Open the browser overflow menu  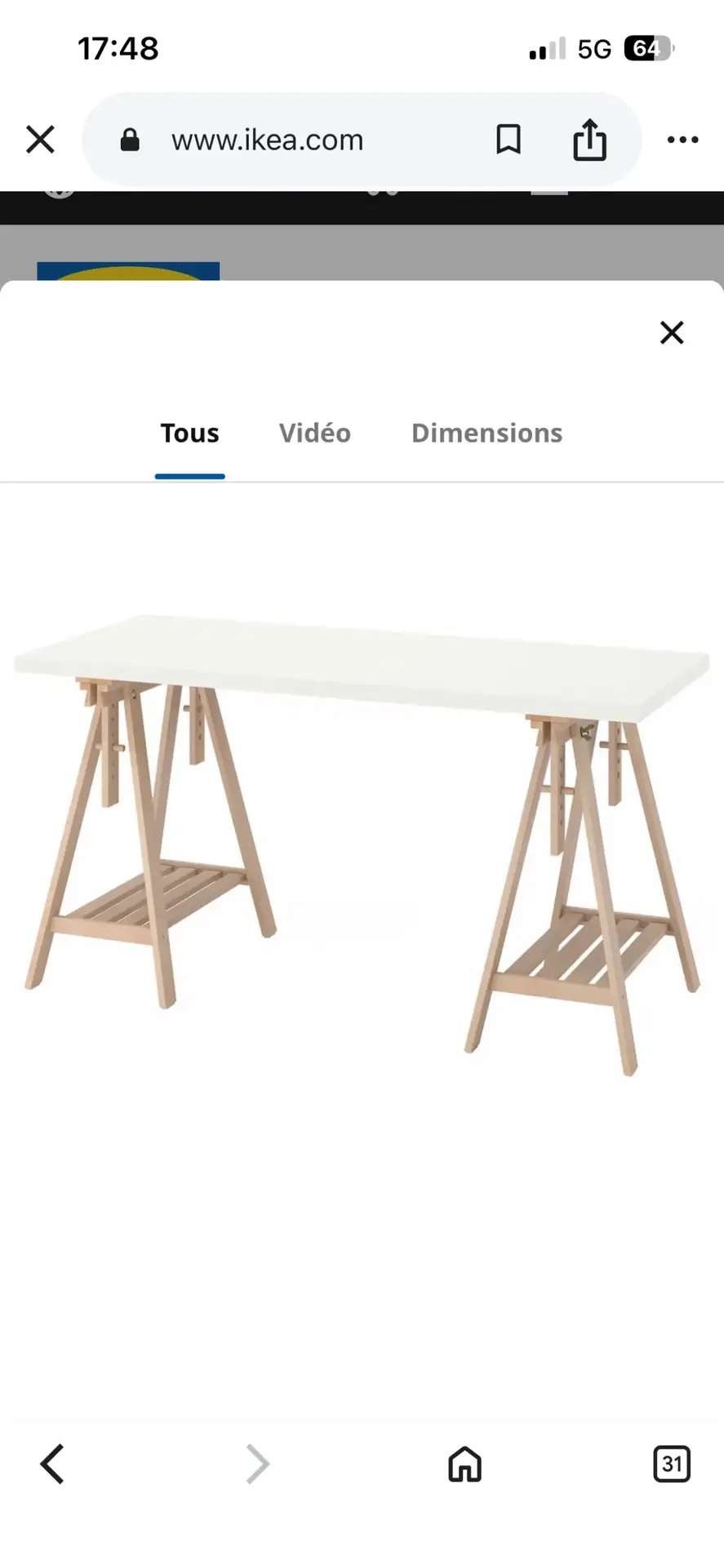click(x=682, y=140)
